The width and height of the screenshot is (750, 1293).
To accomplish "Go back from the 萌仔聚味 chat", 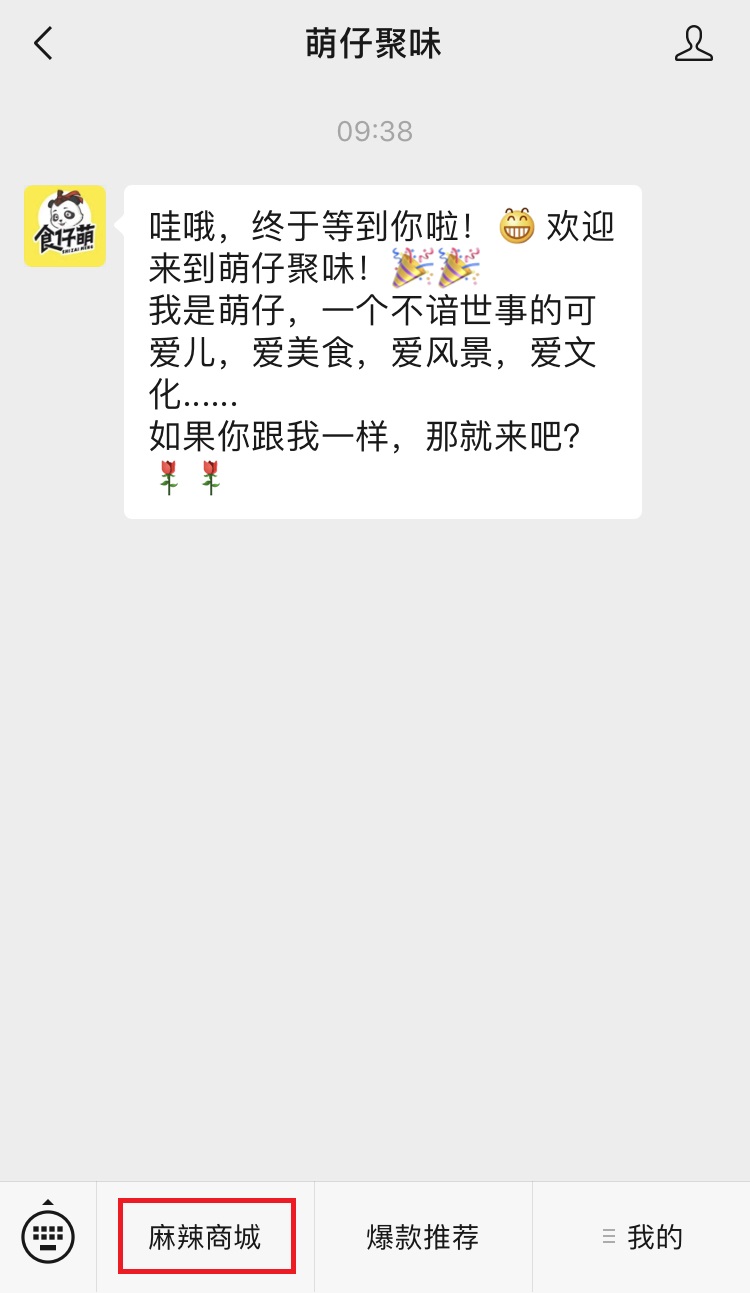I will coord(43,44).
